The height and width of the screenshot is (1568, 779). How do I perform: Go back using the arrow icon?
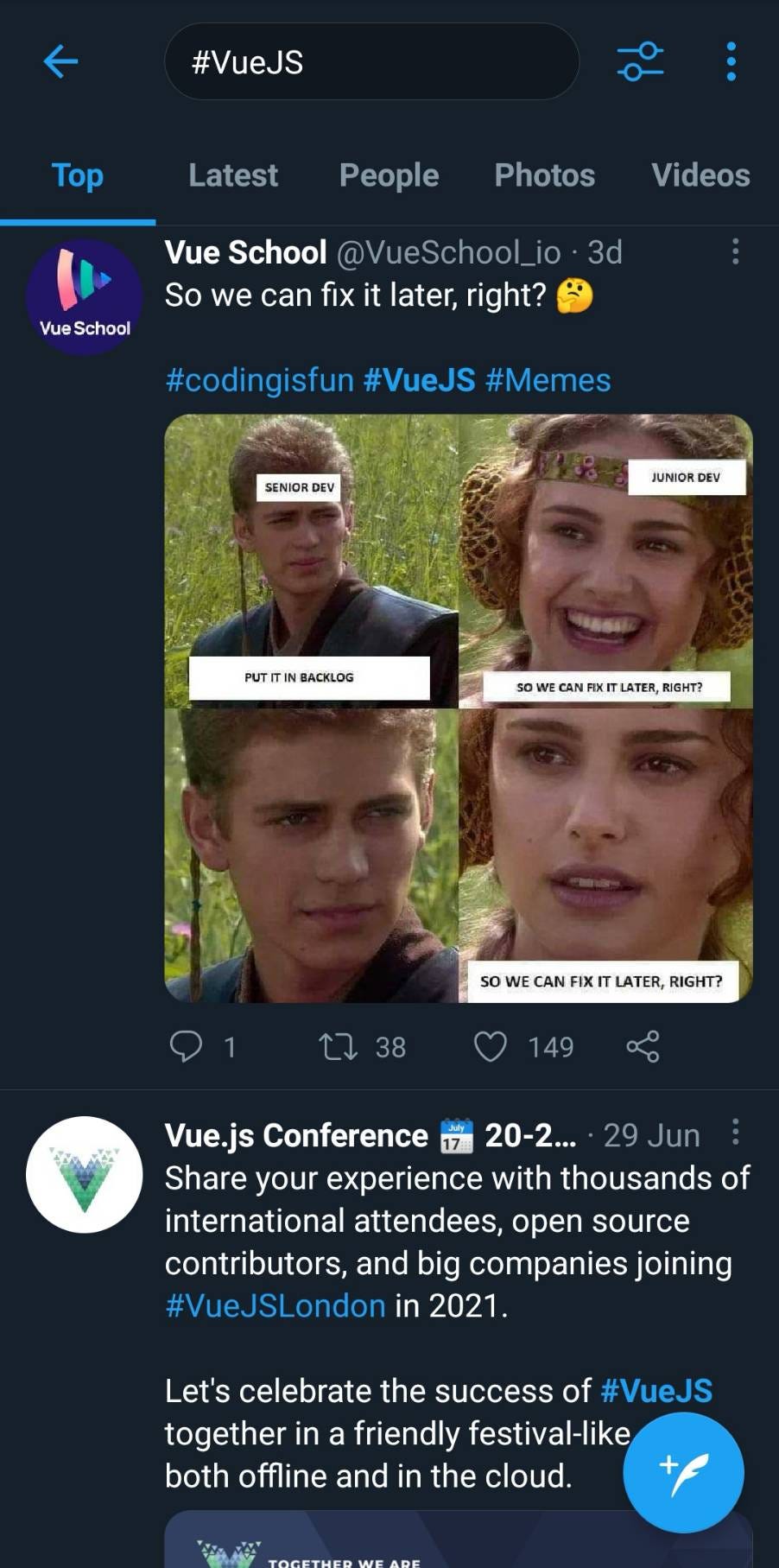point(60,61)
